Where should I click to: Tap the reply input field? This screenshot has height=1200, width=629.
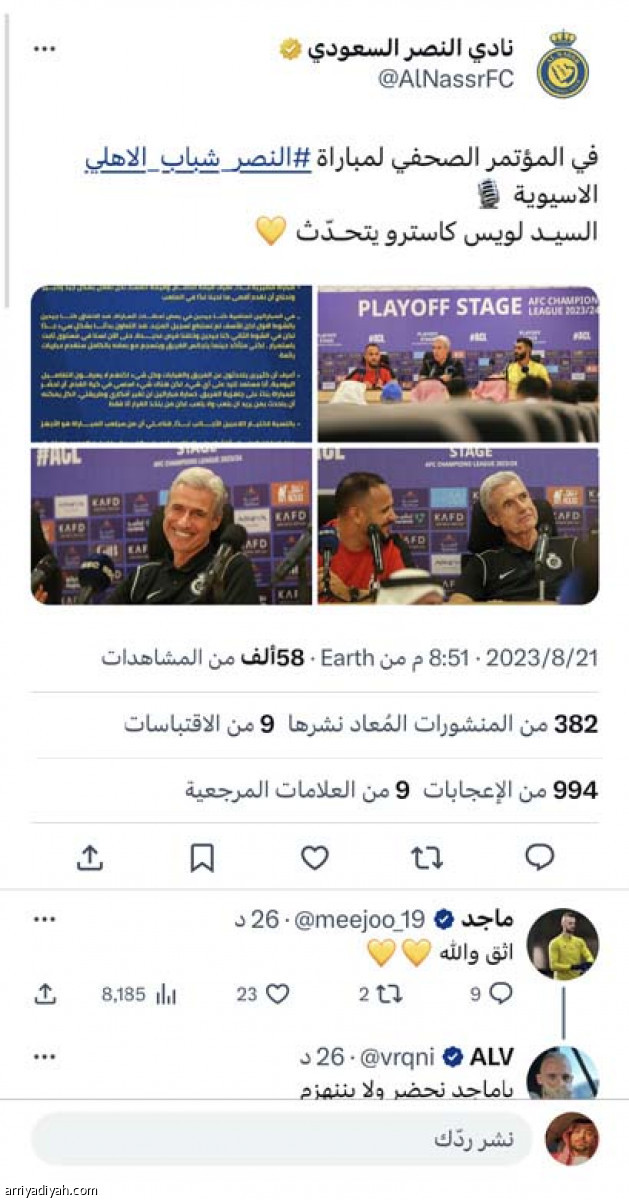(x=280, y=1139)
